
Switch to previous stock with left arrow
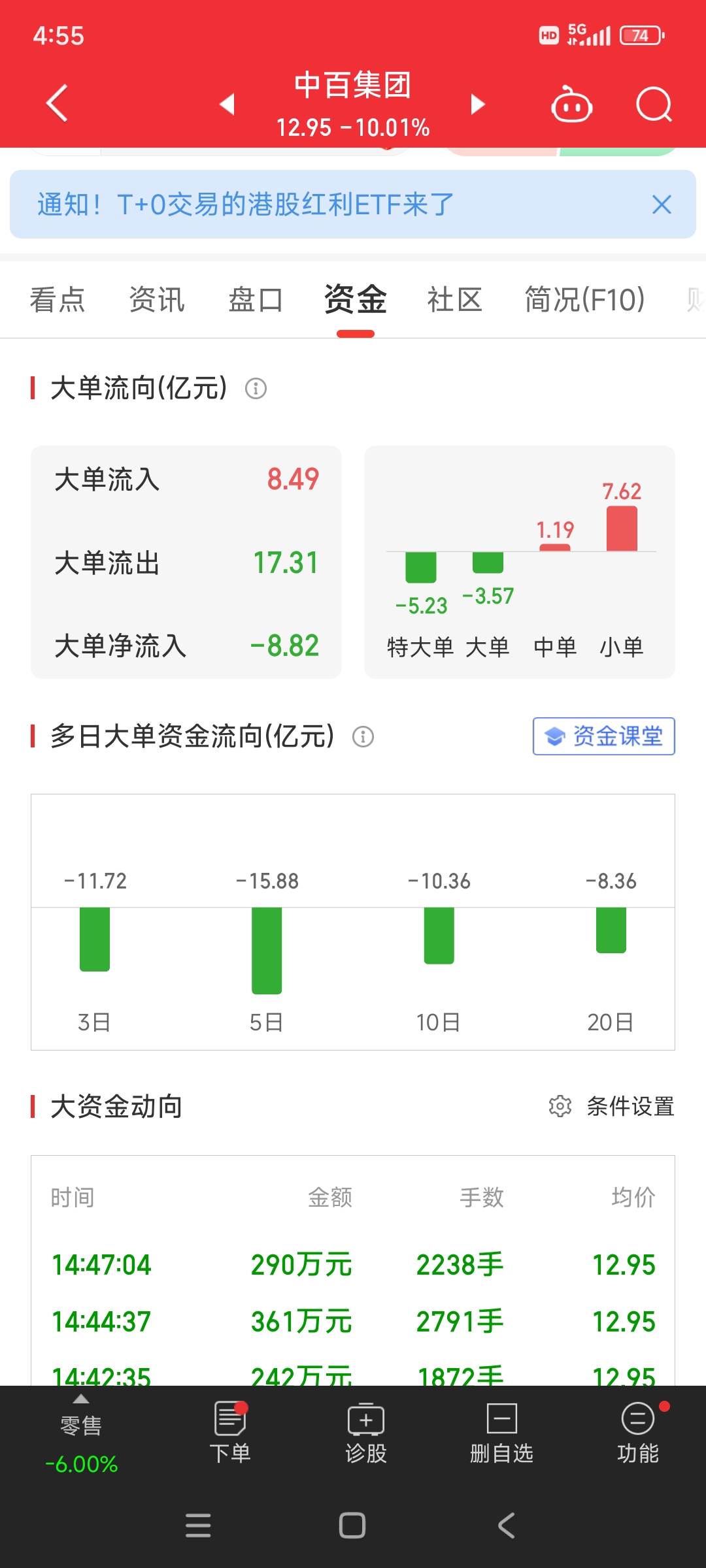pyautogui.click(x=227, y=105)
